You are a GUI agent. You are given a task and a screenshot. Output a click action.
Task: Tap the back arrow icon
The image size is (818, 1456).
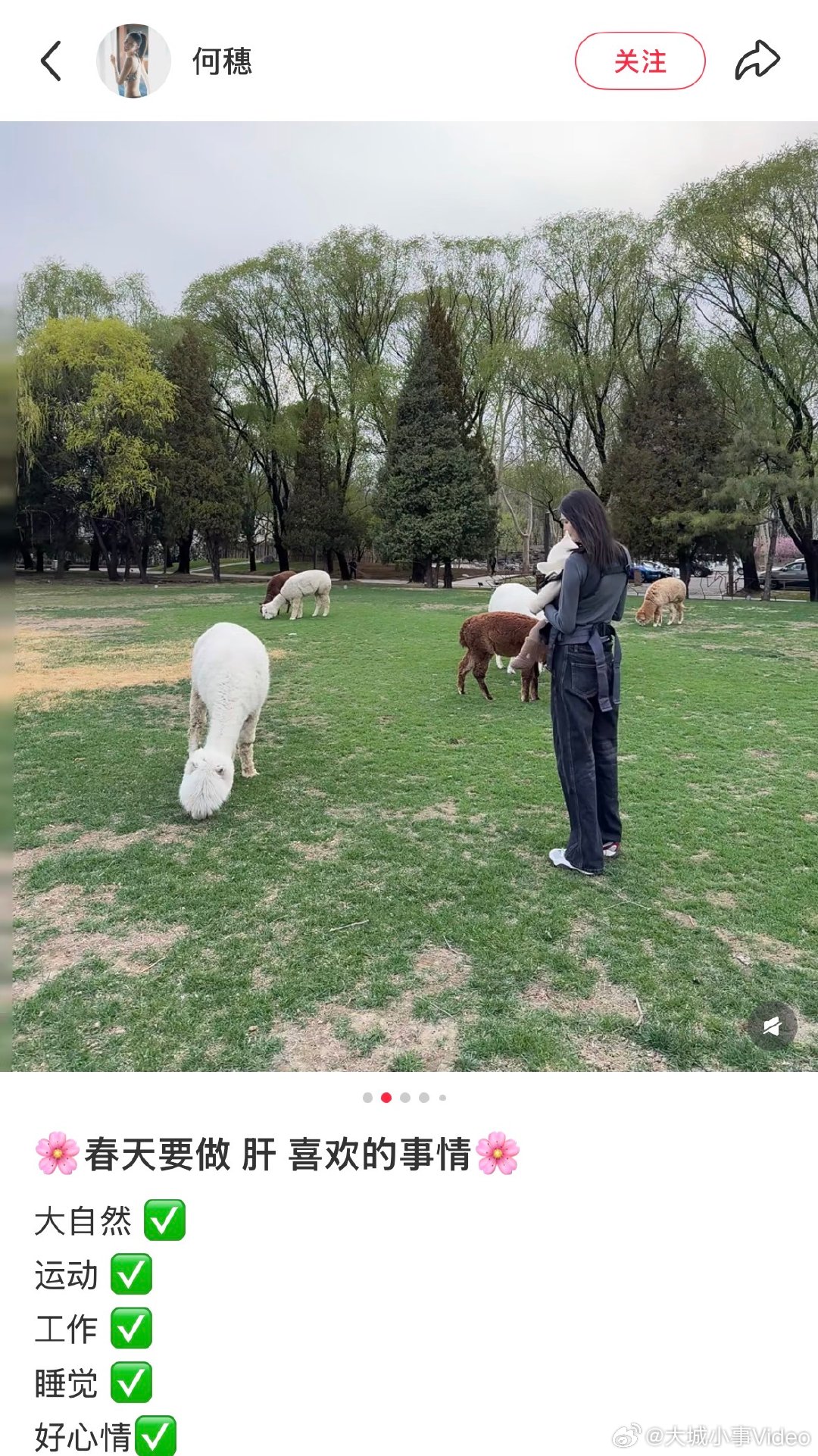[52, 61]
